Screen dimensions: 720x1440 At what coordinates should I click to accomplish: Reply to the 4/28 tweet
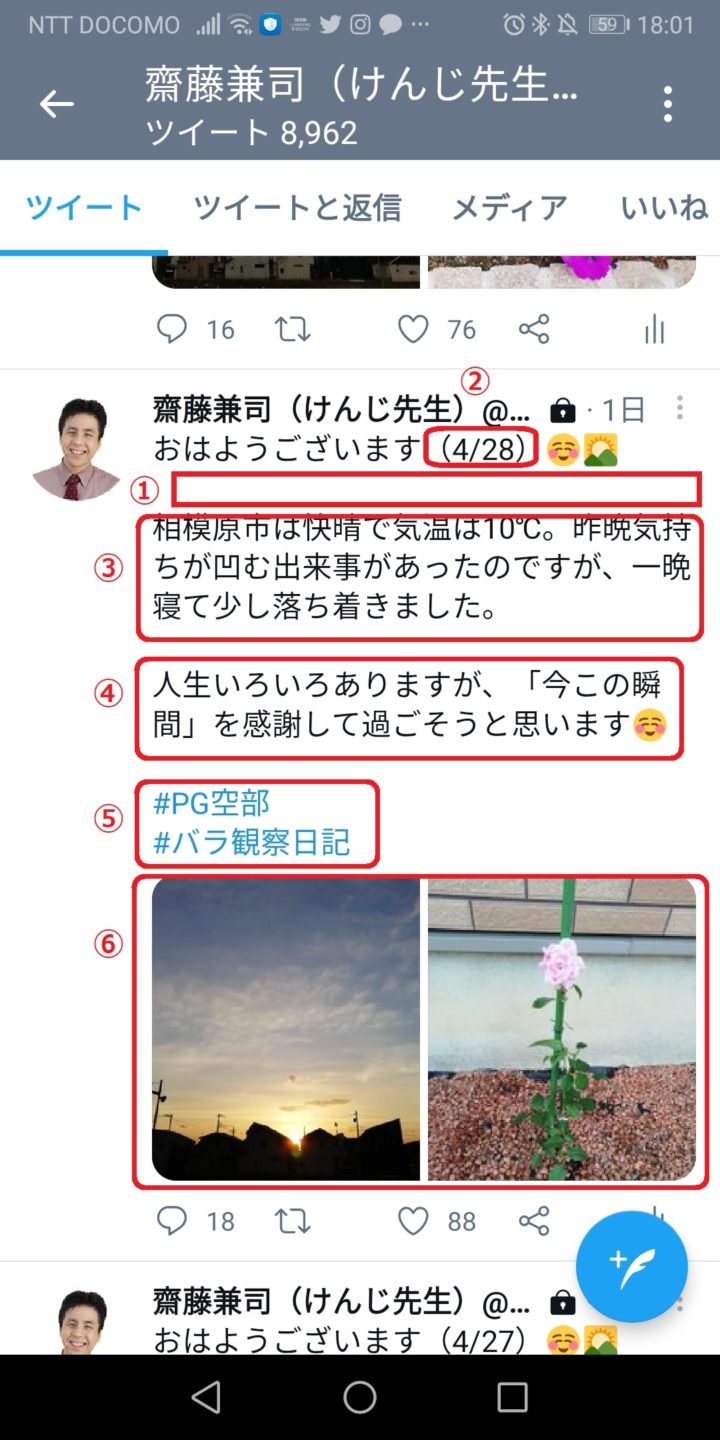(x=172, y=1221)
